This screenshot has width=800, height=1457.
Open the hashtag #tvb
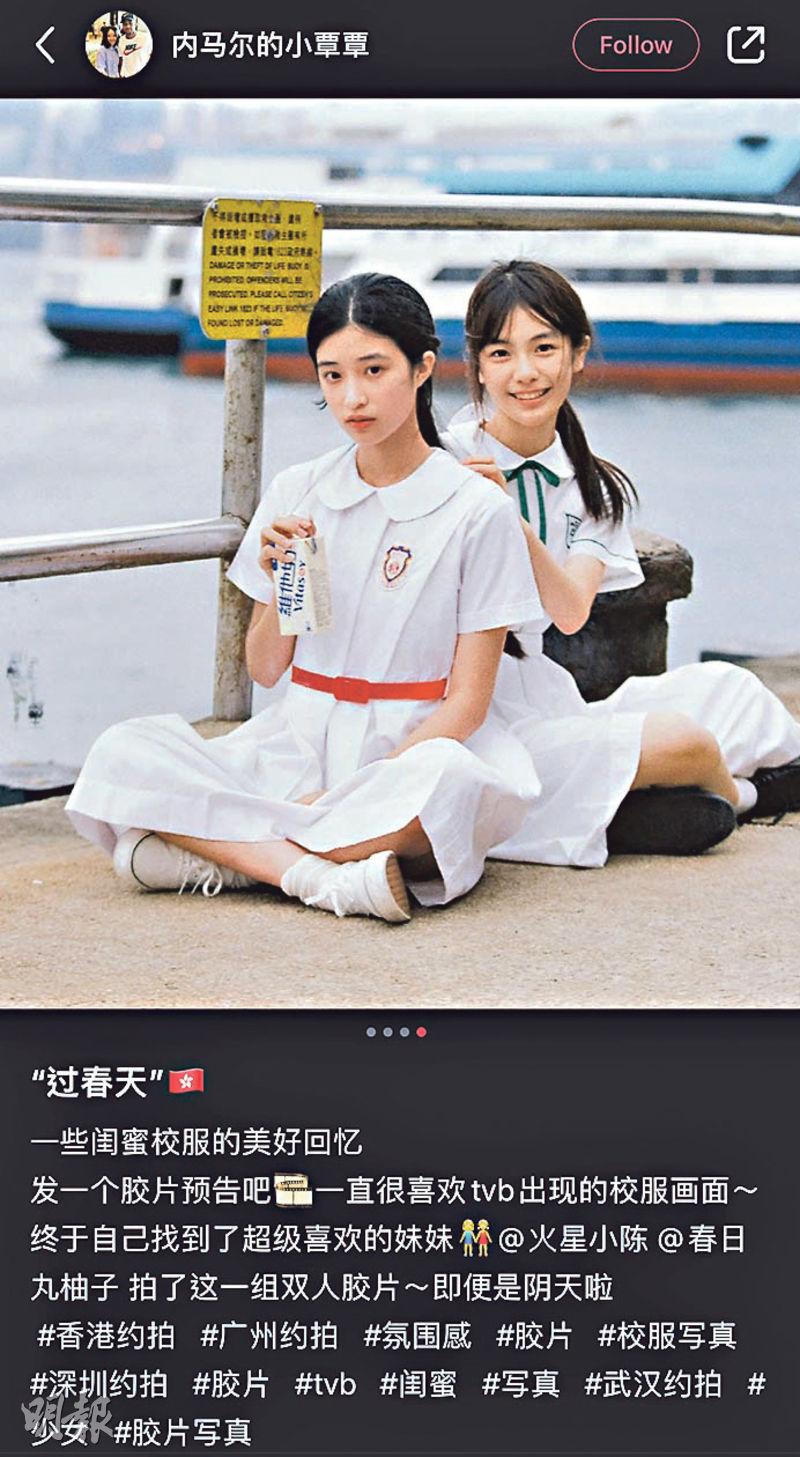(325, 1384)
